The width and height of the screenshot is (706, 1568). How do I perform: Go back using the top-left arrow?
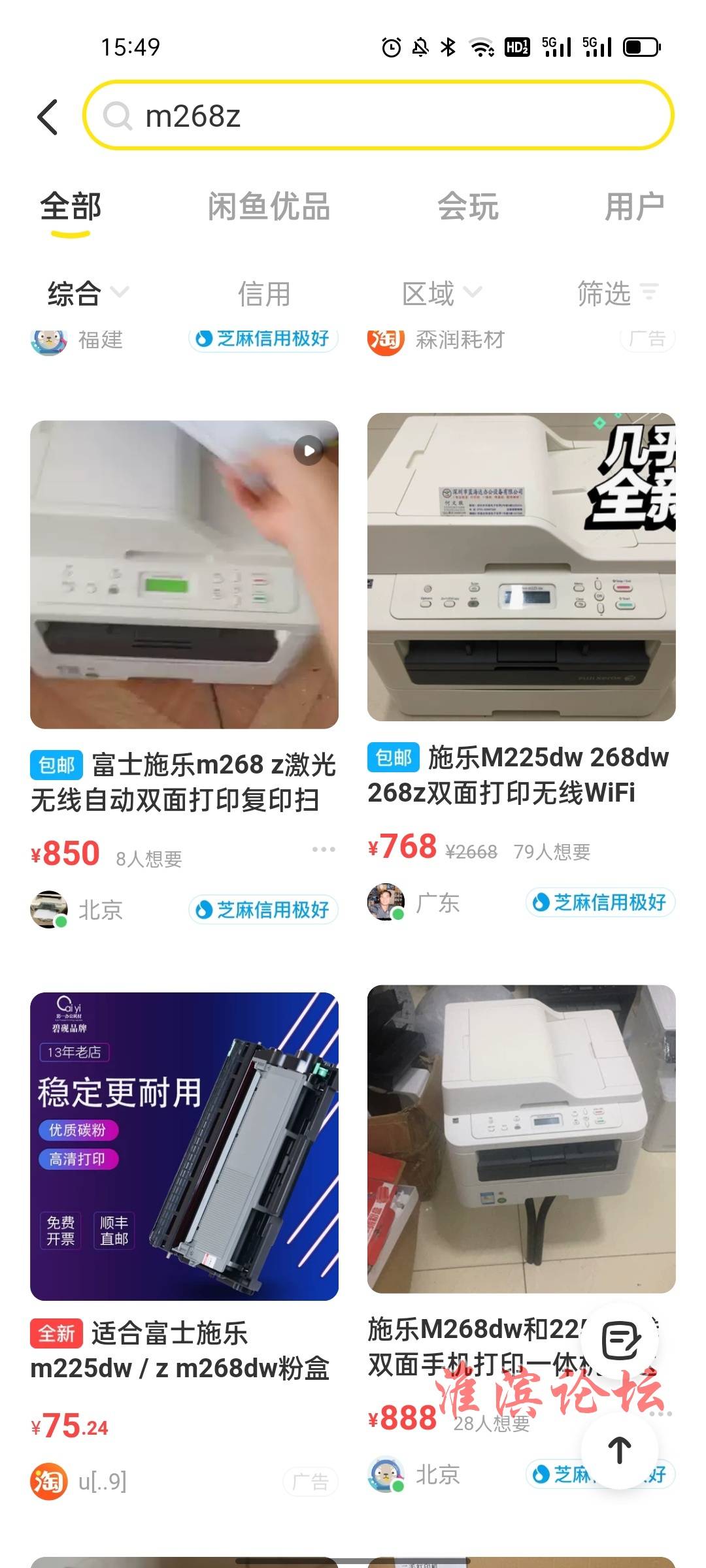click(48, 118)
